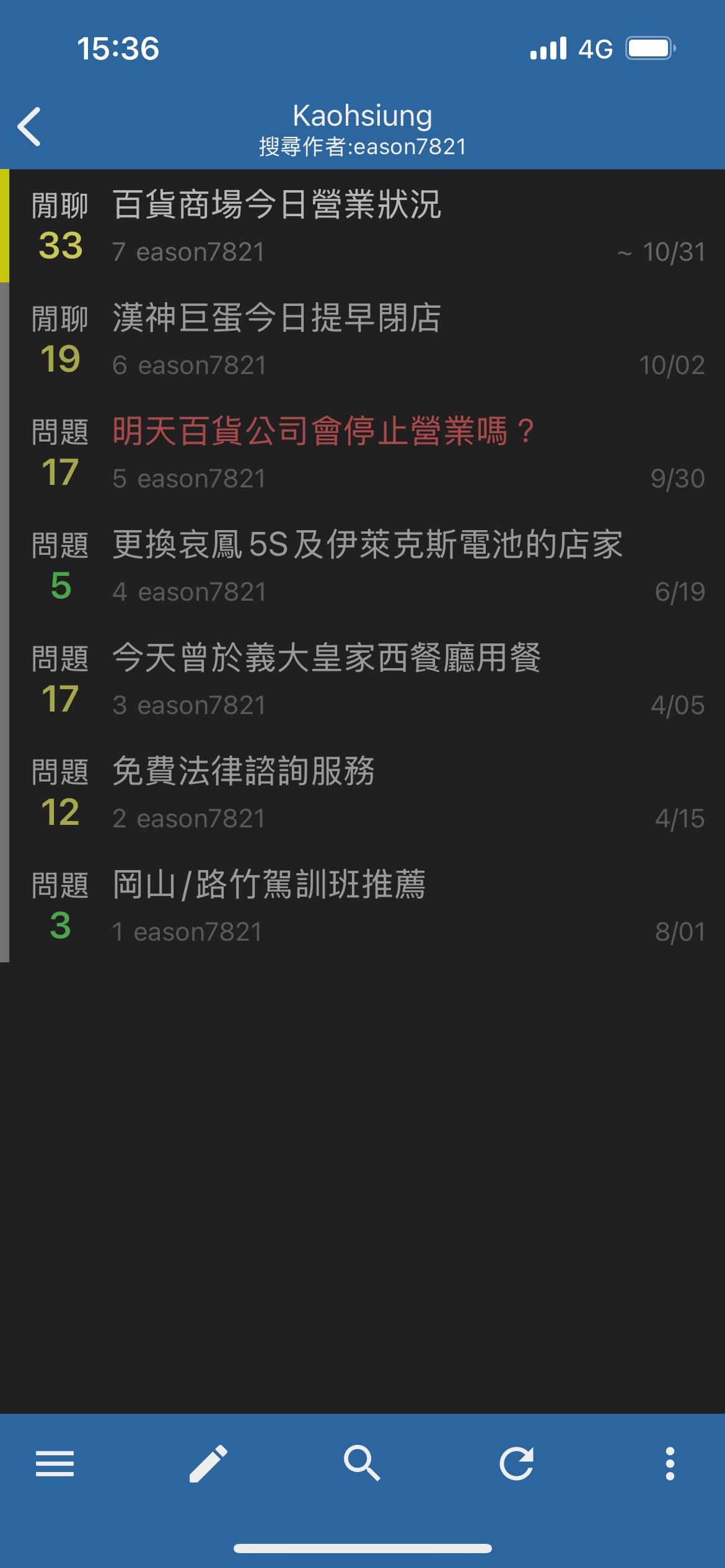Open search from the bottom toolbar
Viewport: 725px width, 1568px height.
click(x=362, y=1463)
